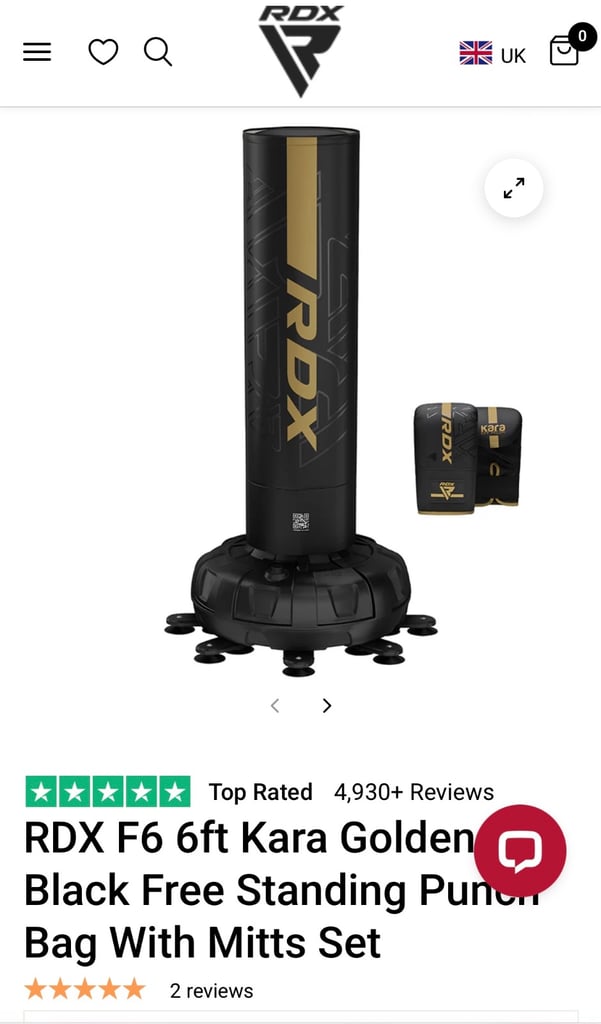Open Top Rated 4,930+ Reviews badge

pyautogui.click(x=260, y=792)
